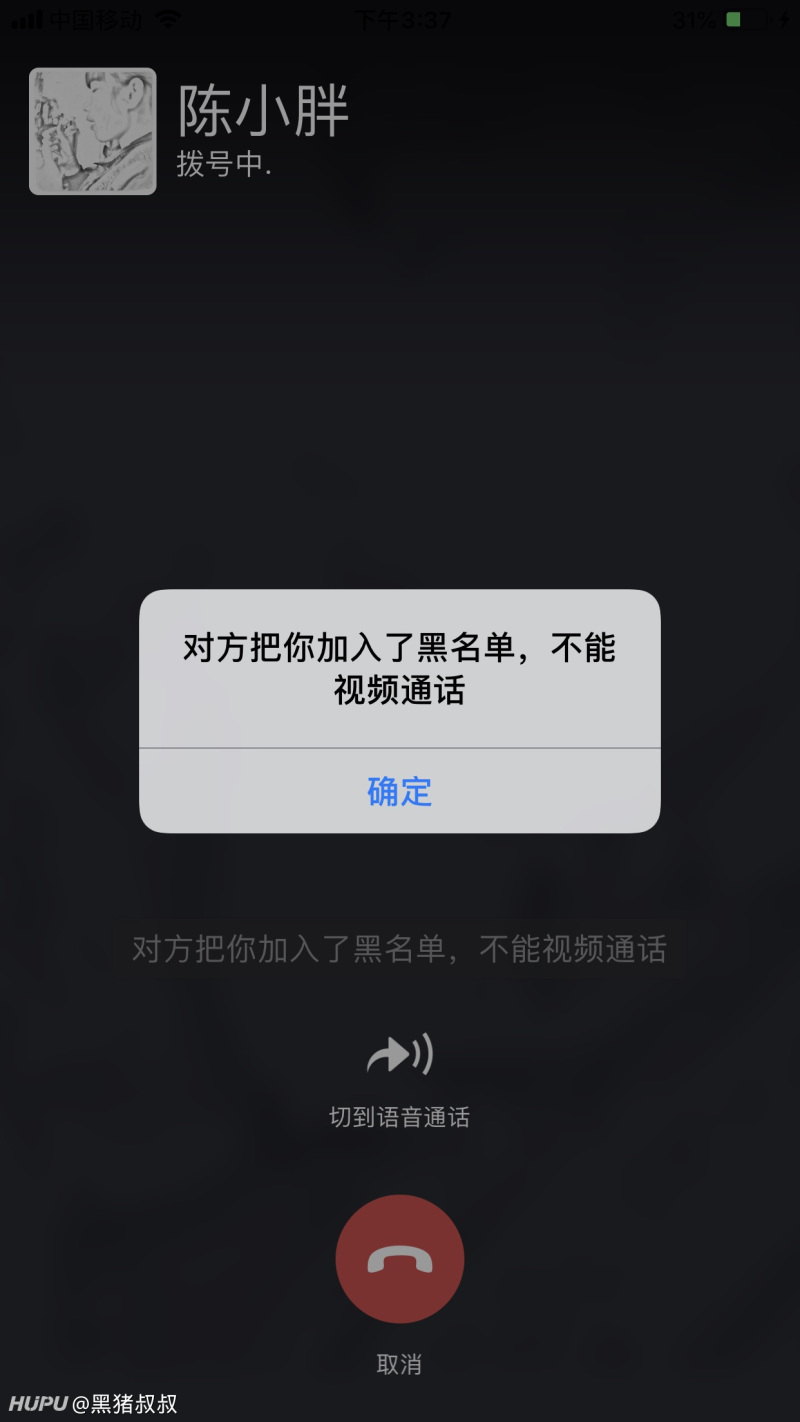This screenshot has height=1422, width=800.
Task: Click the charging bolt icon beside the battery
Action: (785, 17)
